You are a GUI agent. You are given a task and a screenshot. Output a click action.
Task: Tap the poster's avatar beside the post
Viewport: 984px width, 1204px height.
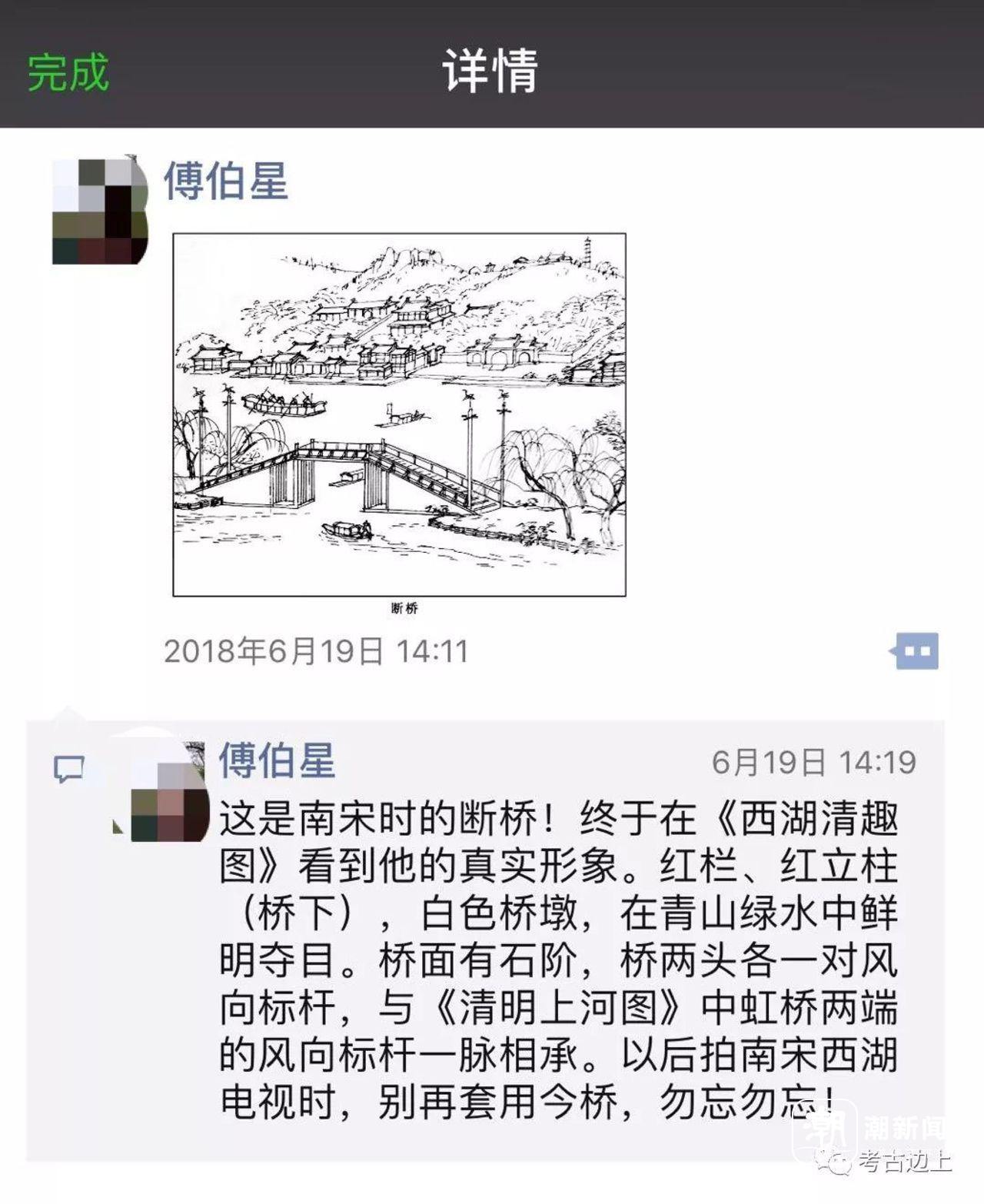(98, 210)
